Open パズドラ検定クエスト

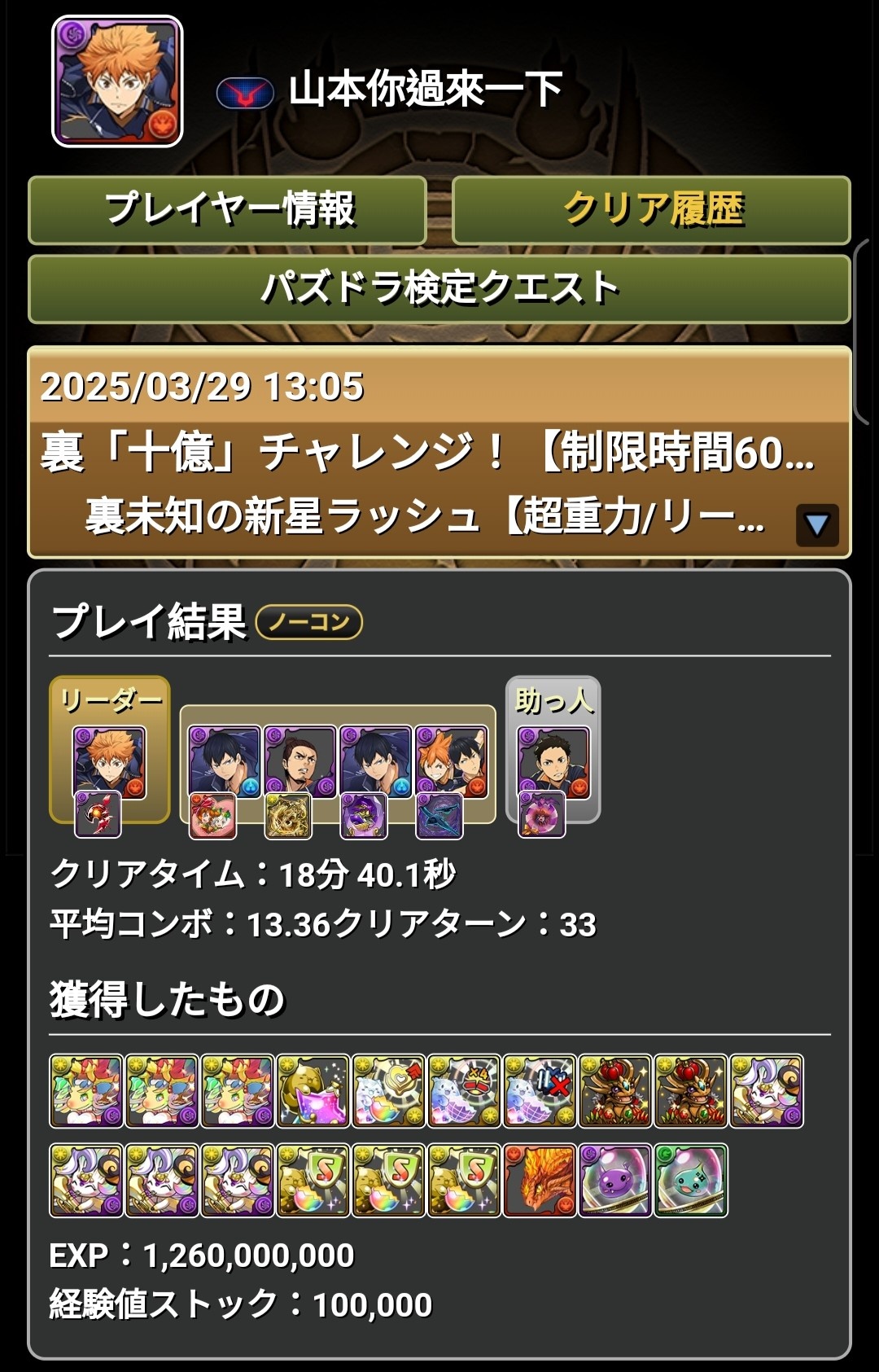coord(439,288)
